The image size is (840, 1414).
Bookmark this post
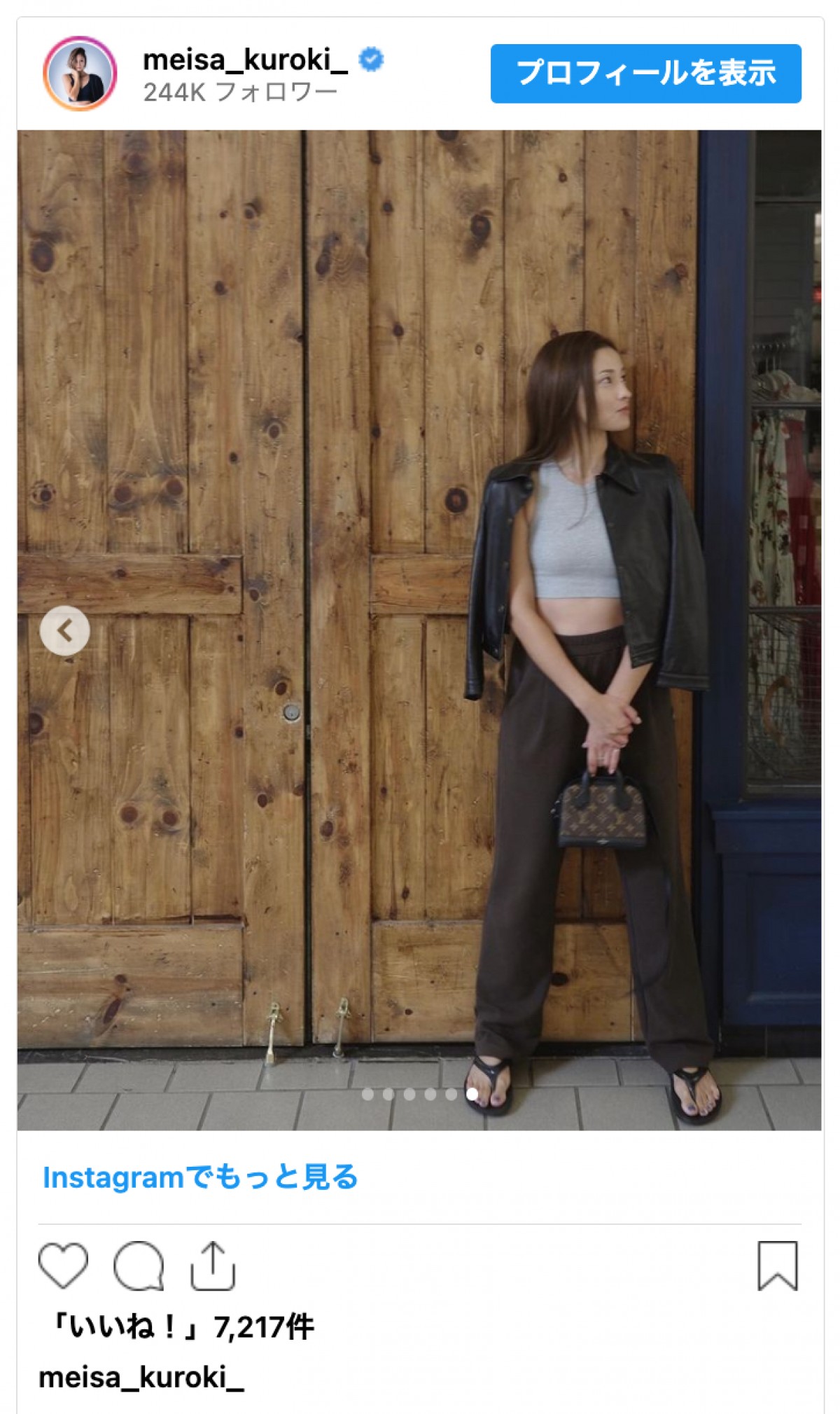click(x=777, y=1266)
